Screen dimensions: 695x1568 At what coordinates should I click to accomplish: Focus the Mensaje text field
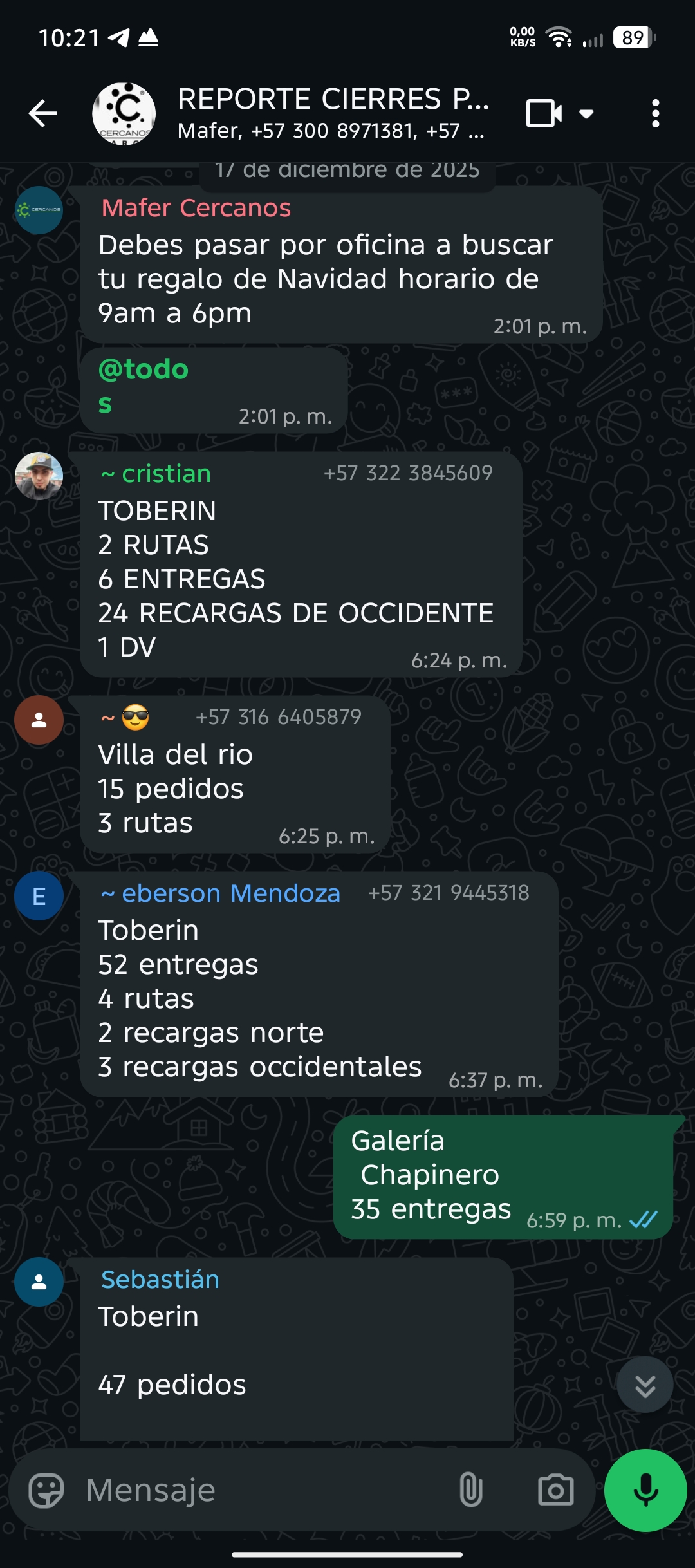[x=257, y=1490]
